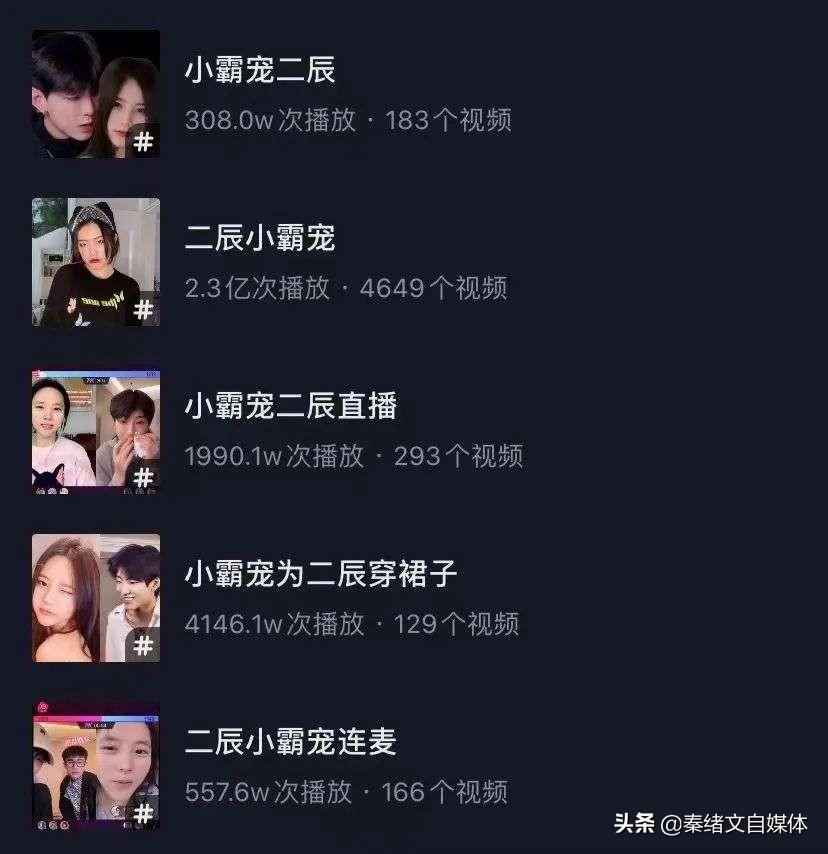Viewport: 828px width, 854px height.
Task: Open the 小霸宠为二辰穿裙子 topic
Action: point(321,575)
